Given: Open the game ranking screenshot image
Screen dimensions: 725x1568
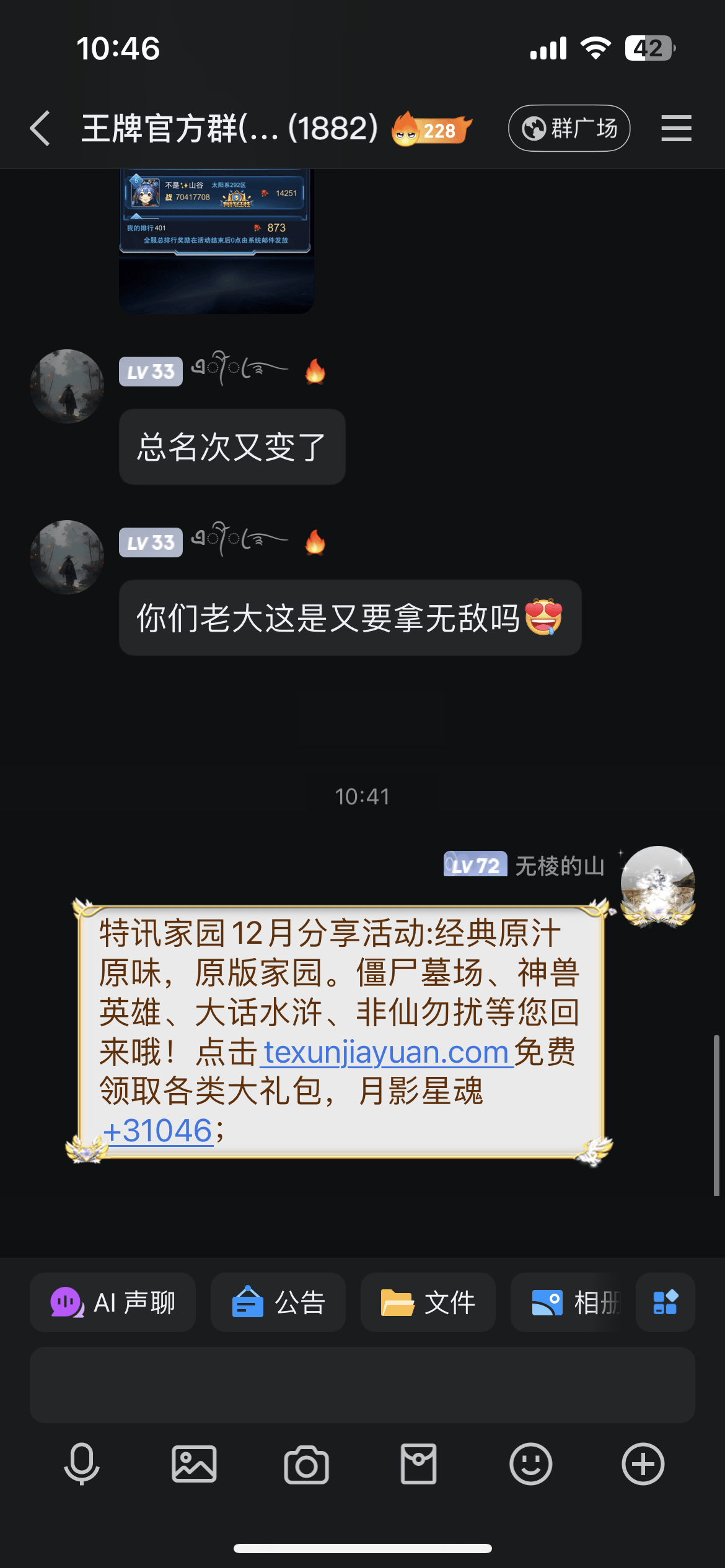Looking at the screenshot, I should [216, 240].
